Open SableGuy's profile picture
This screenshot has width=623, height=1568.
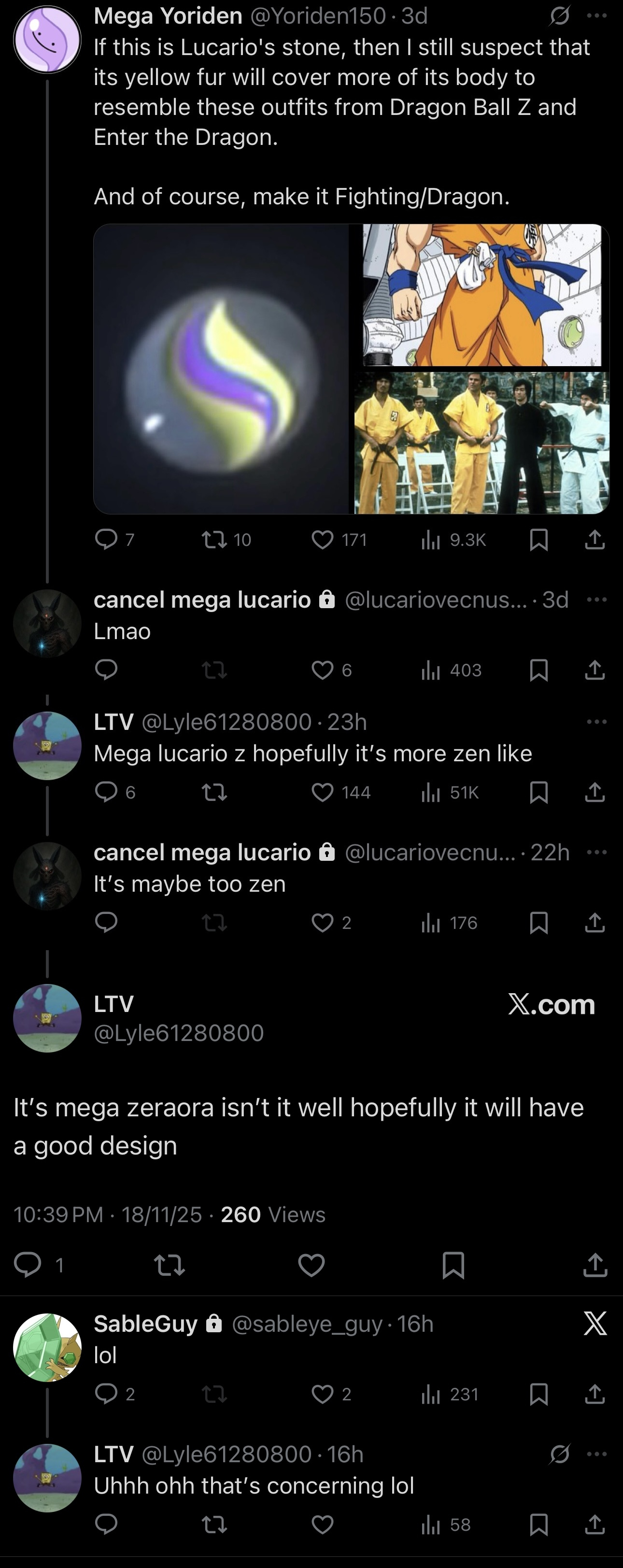tap(47, 1347)
